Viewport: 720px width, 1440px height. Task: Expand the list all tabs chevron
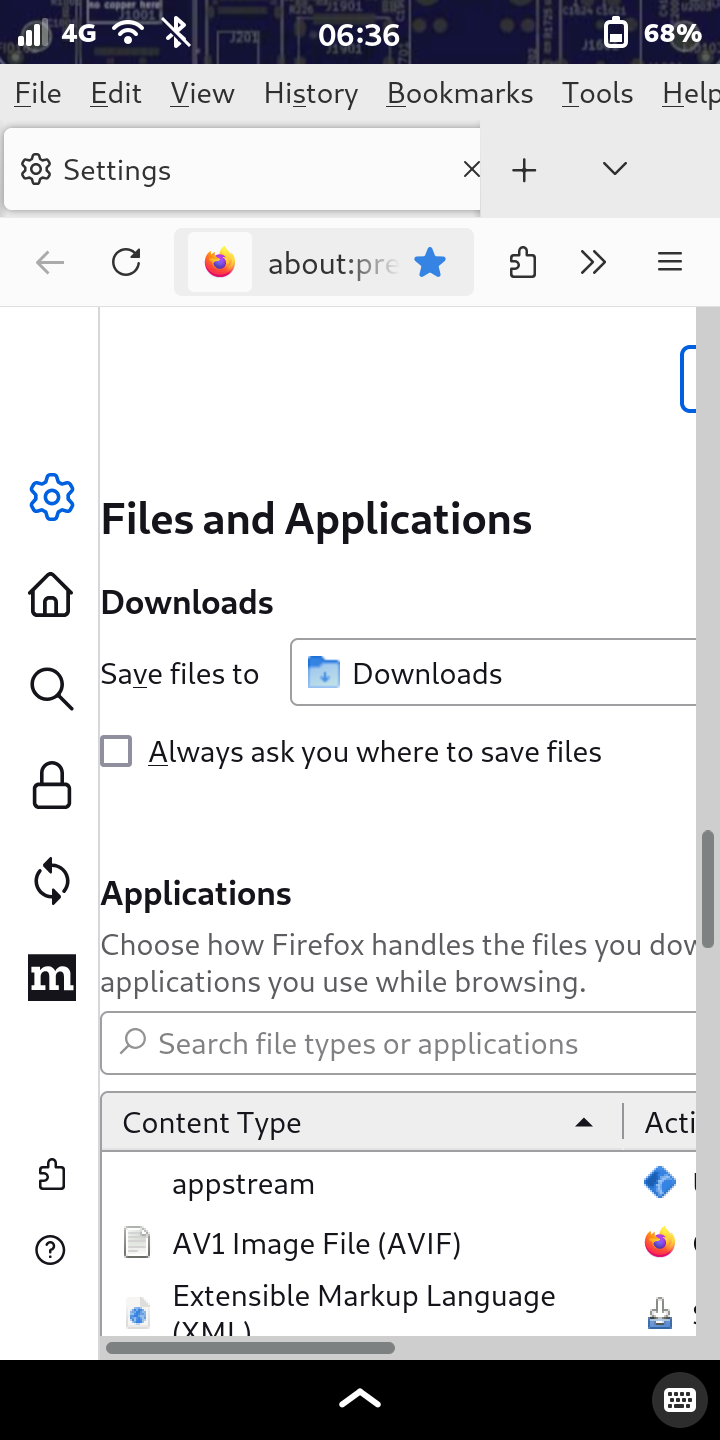click(615, 169)
